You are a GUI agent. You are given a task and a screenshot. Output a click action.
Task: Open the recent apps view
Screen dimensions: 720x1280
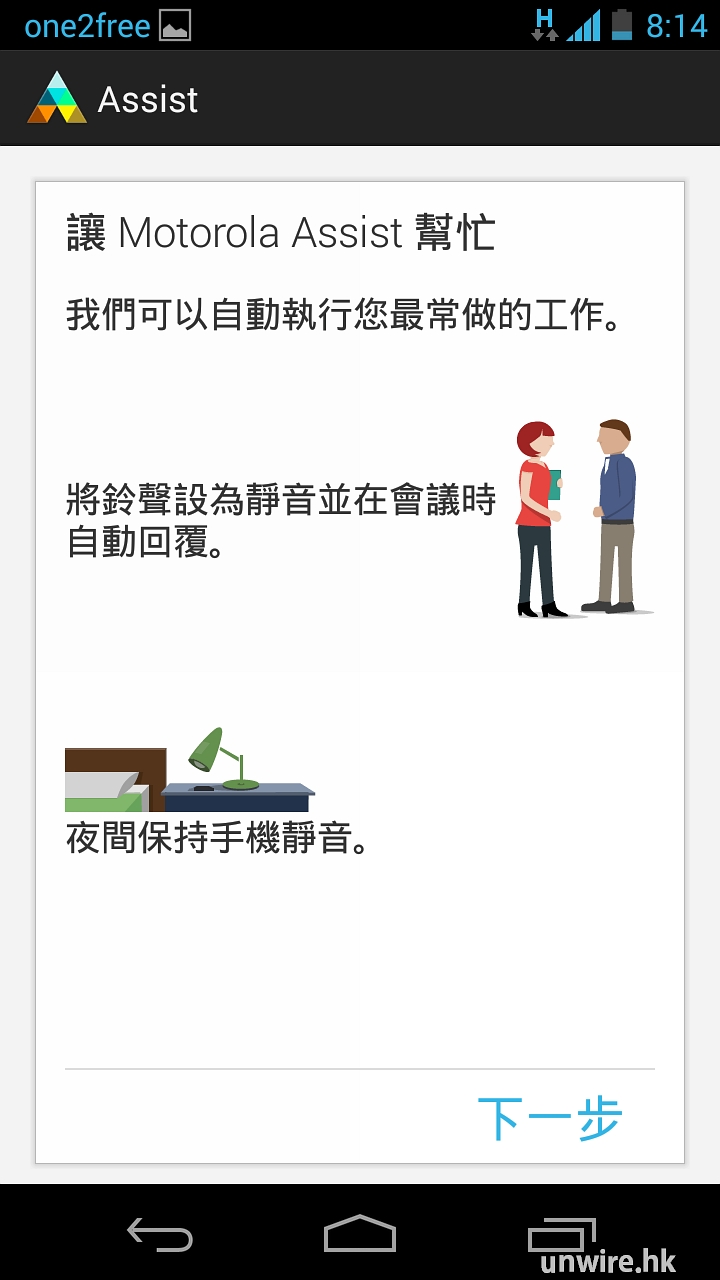pos(562,1234)
